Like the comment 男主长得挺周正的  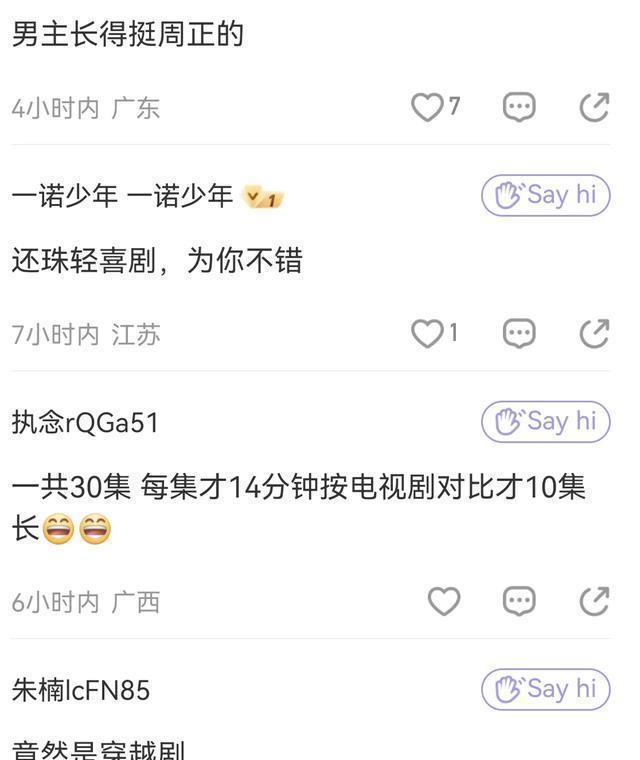[x=428, y=107]
